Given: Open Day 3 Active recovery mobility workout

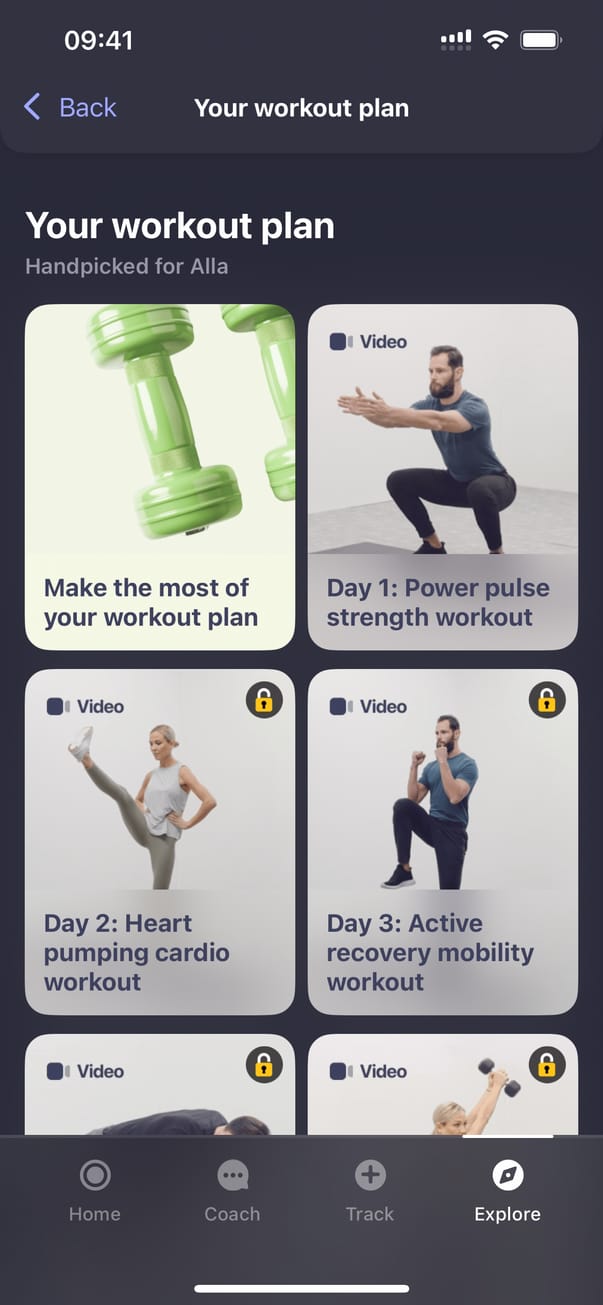Looking at the screenshot, I should [x=442, y=842].
